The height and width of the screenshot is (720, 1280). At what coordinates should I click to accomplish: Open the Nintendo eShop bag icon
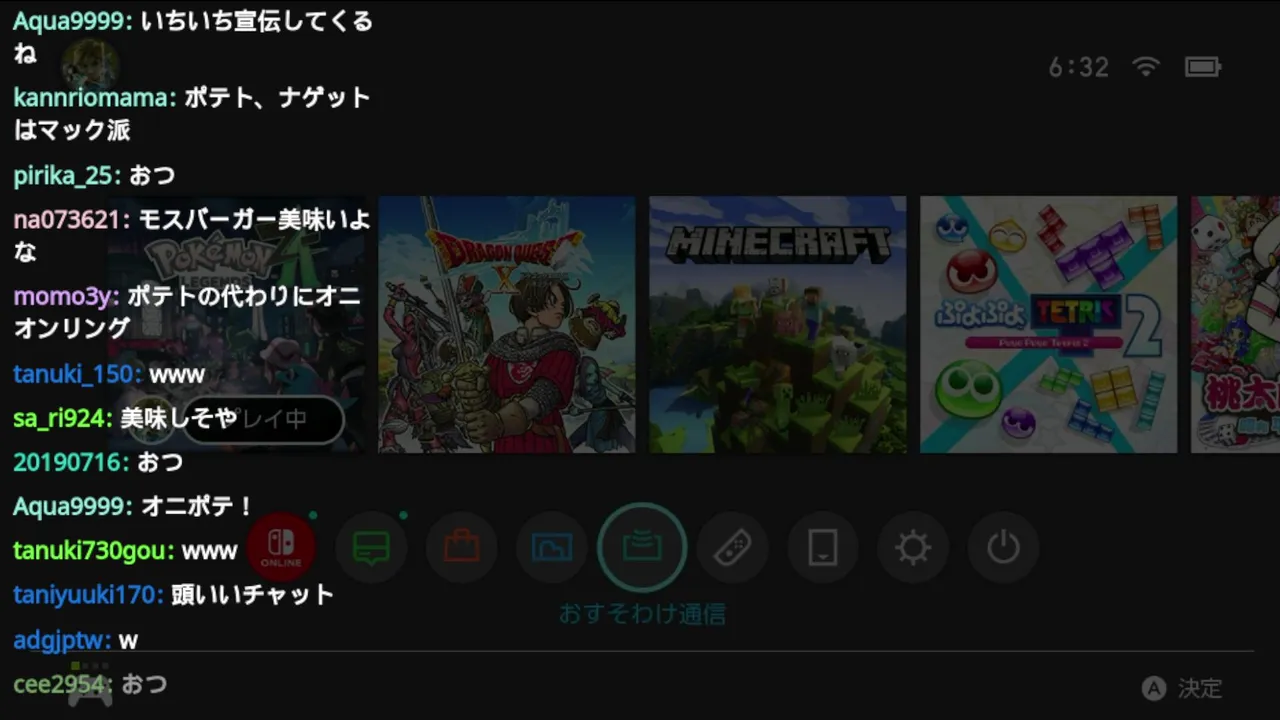pos(461,548)
